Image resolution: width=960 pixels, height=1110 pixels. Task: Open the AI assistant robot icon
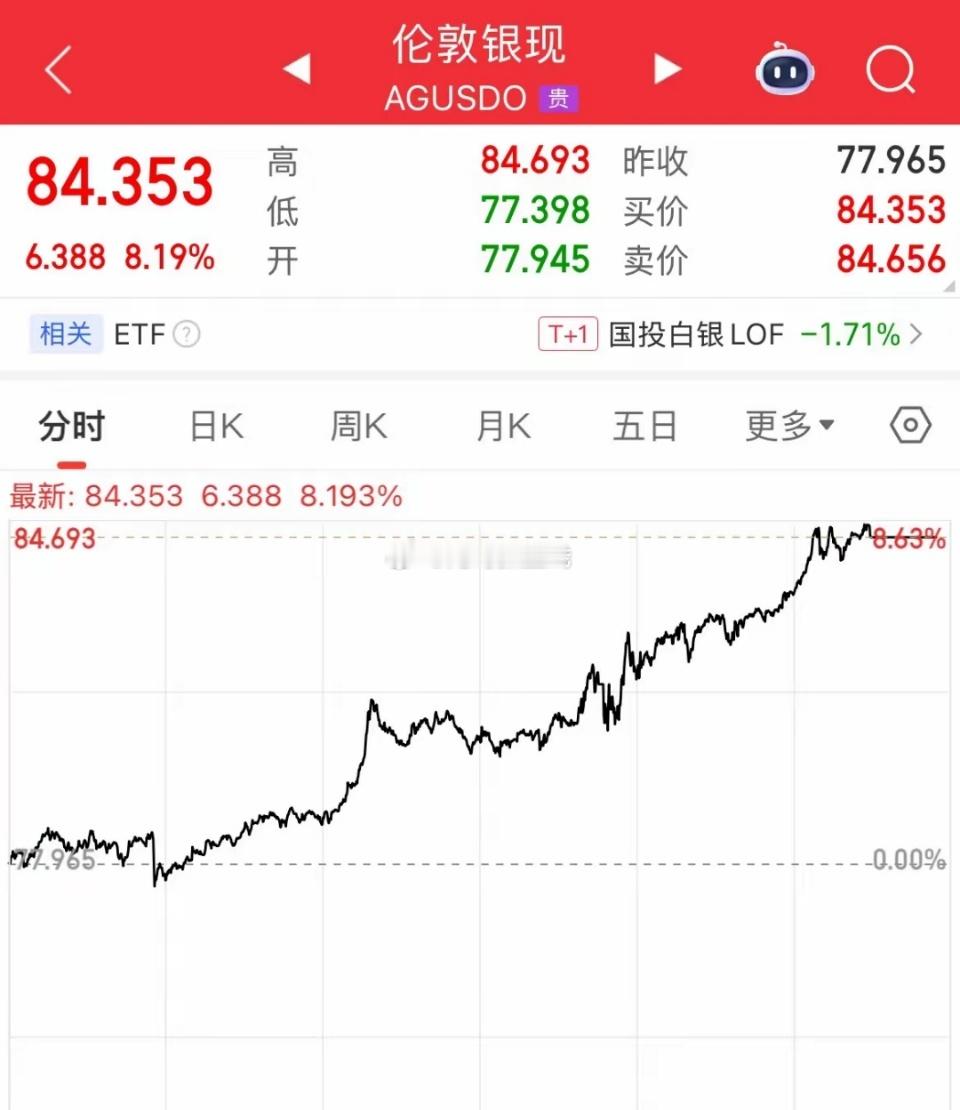point(785,68)
